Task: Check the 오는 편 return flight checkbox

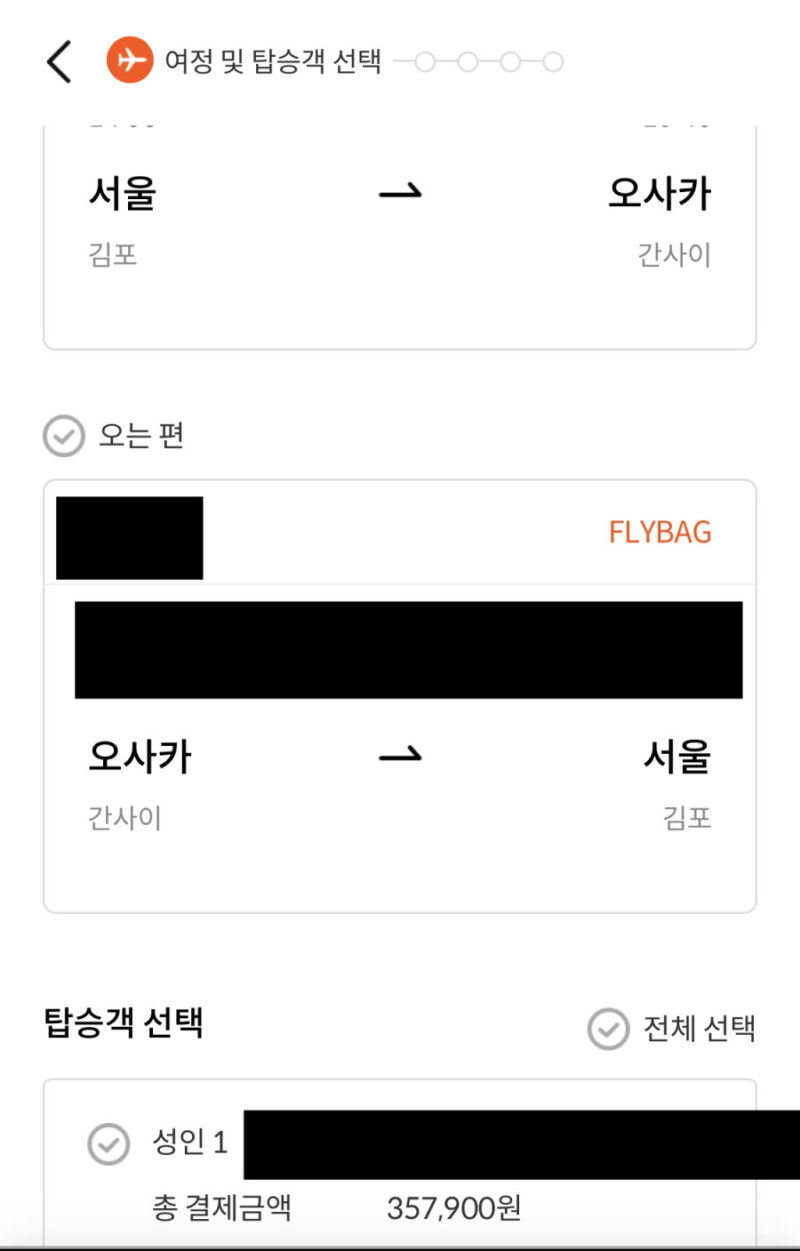Action: click(64, 437)
